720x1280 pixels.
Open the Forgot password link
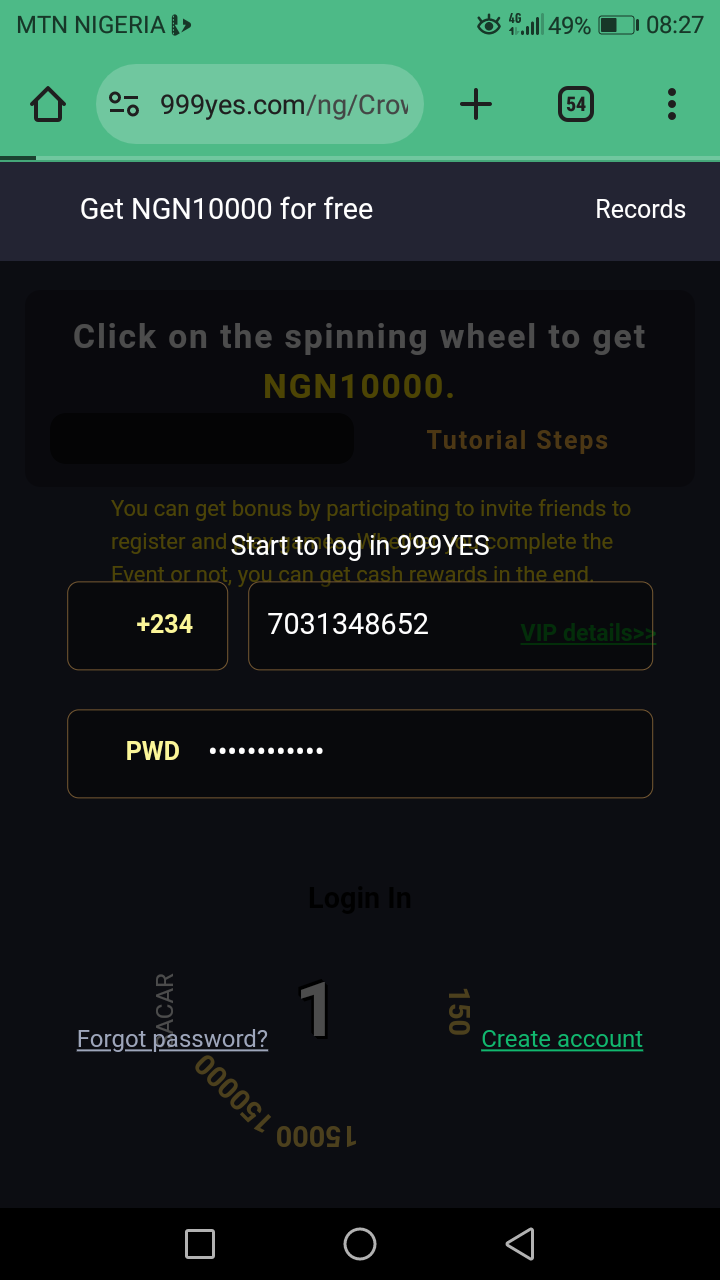click(172, 1039)
